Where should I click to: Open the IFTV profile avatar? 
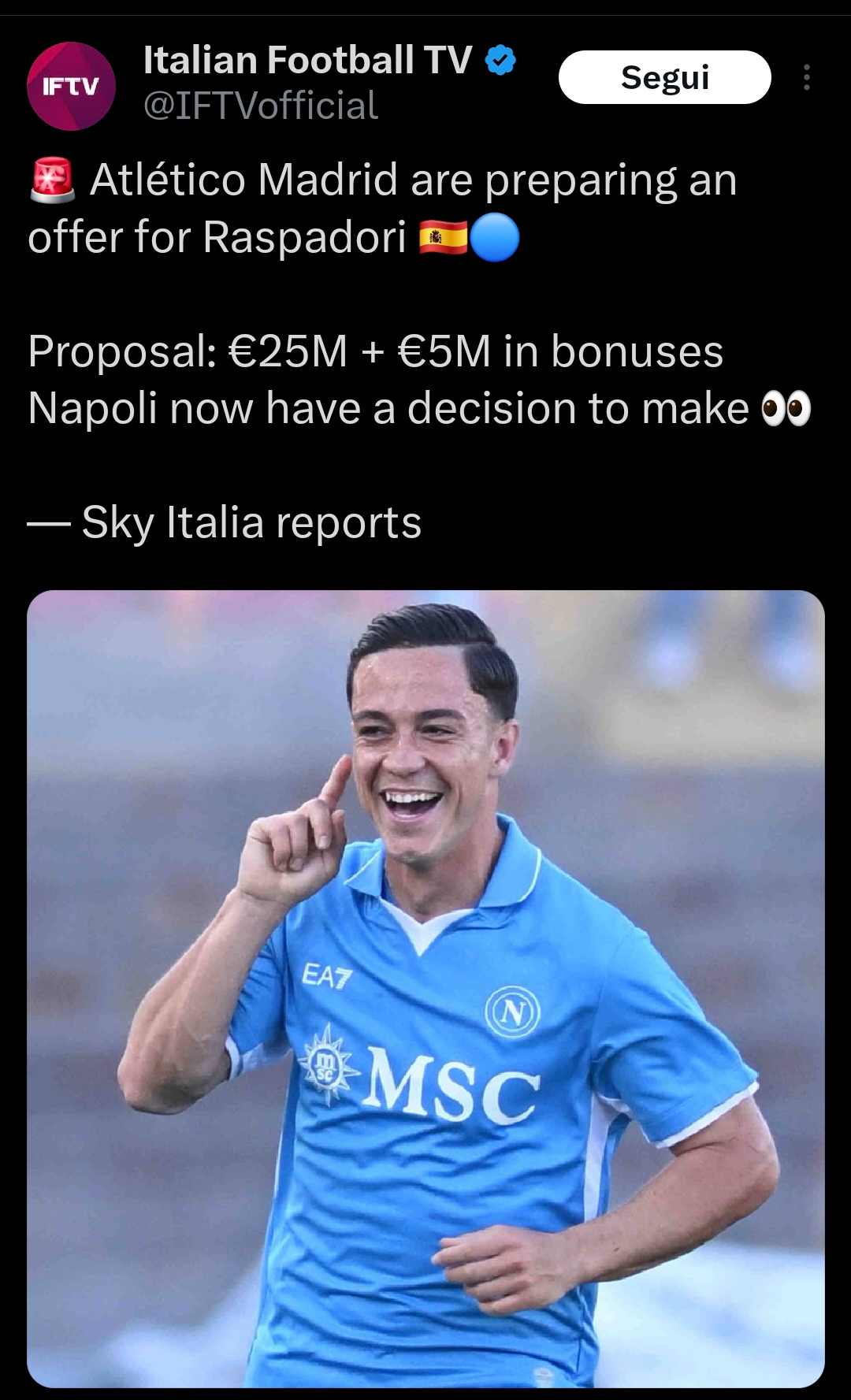71,86
